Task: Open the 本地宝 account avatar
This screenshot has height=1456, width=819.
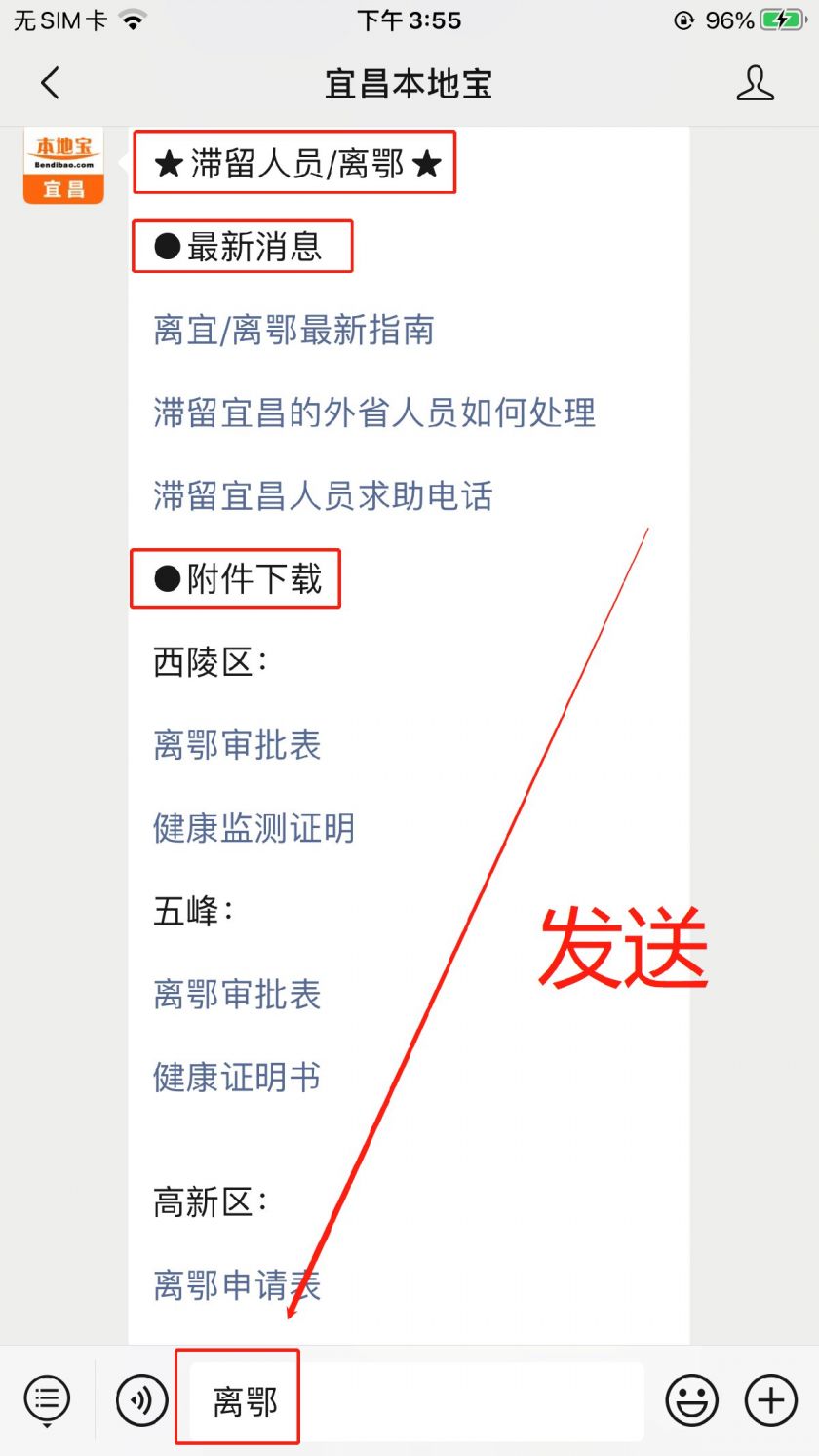Action: (x=63, y=166)
